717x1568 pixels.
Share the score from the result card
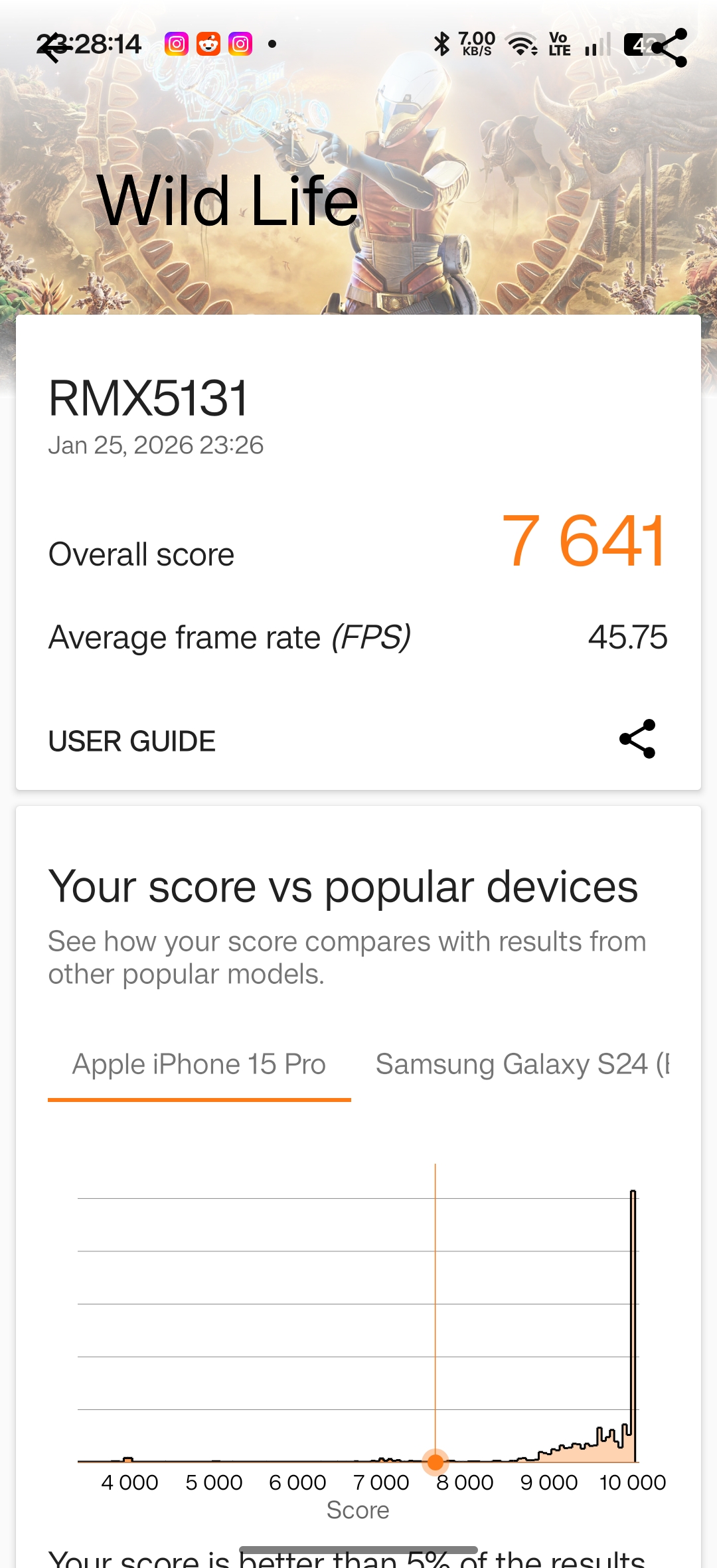637,739
